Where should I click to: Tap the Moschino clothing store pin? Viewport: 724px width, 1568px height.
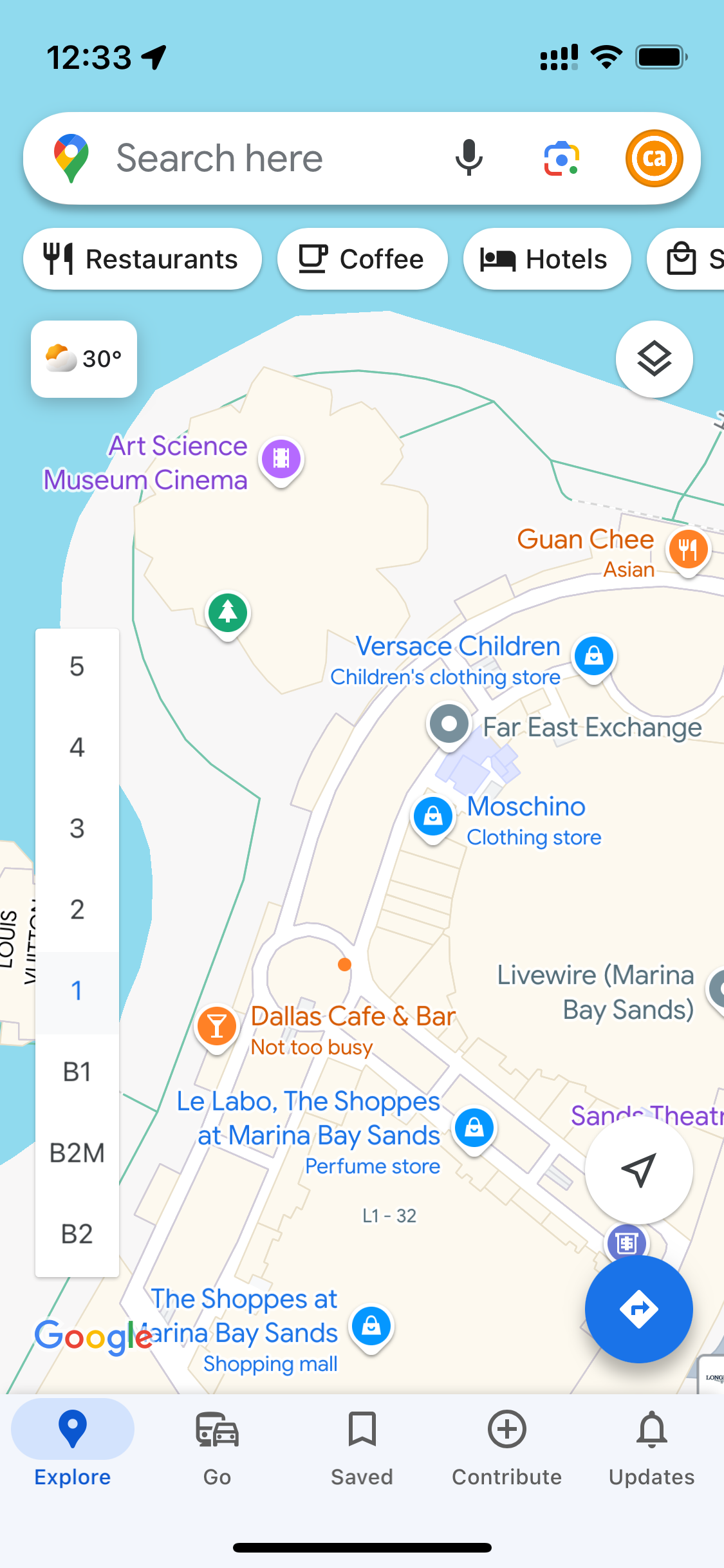[x=433, y=817]
